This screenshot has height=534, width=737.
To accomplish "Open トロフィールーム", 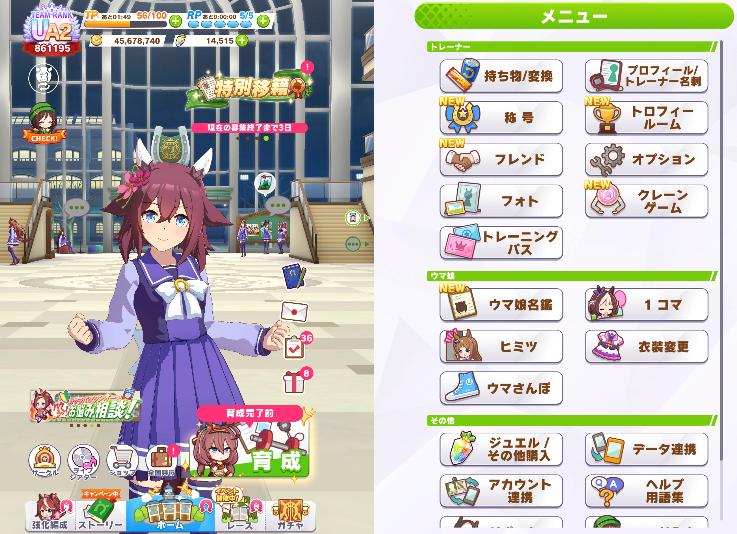I will click(x=646, y=118).
